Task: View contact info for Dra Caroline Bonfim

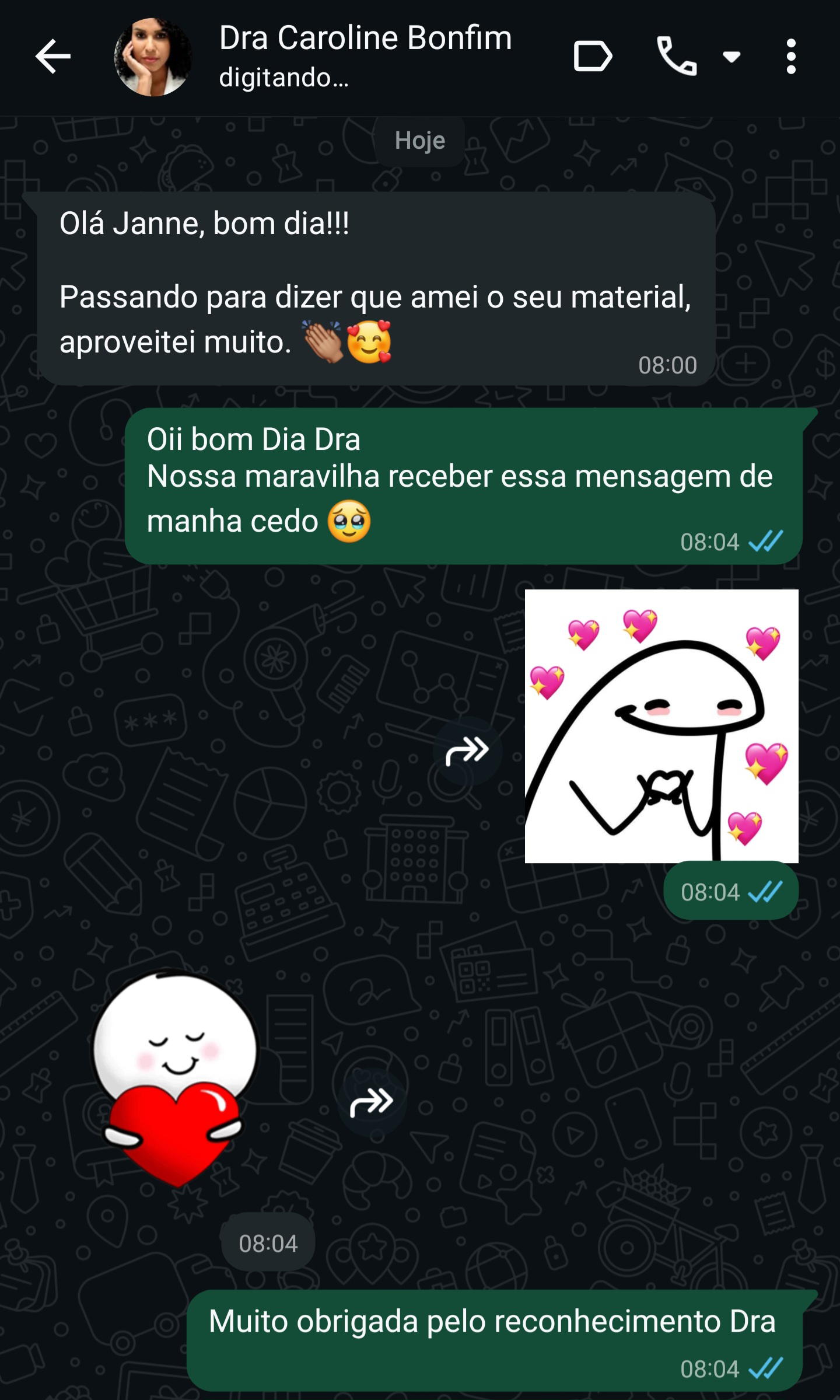Action: tap(365, 55)
